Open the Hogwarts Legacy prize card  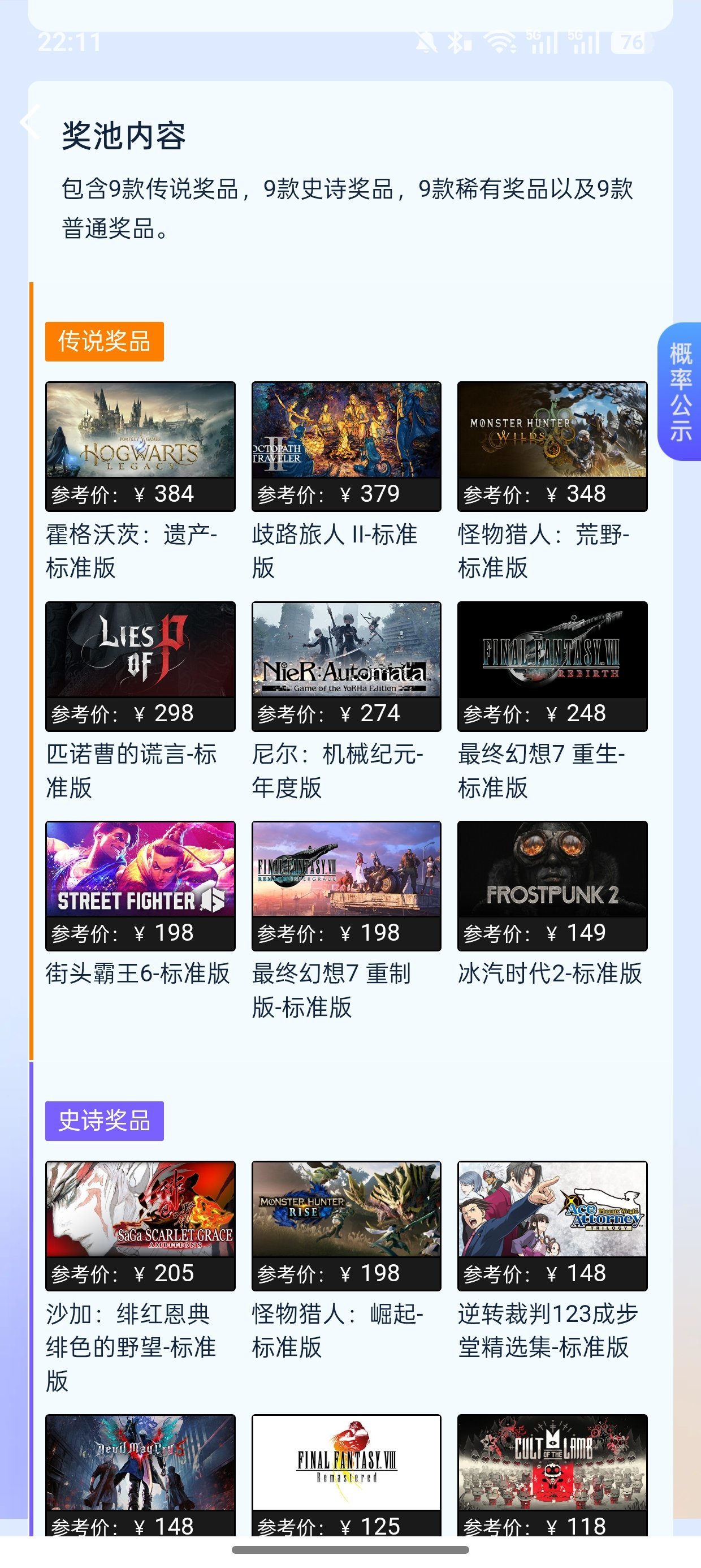tap(140, 446)
